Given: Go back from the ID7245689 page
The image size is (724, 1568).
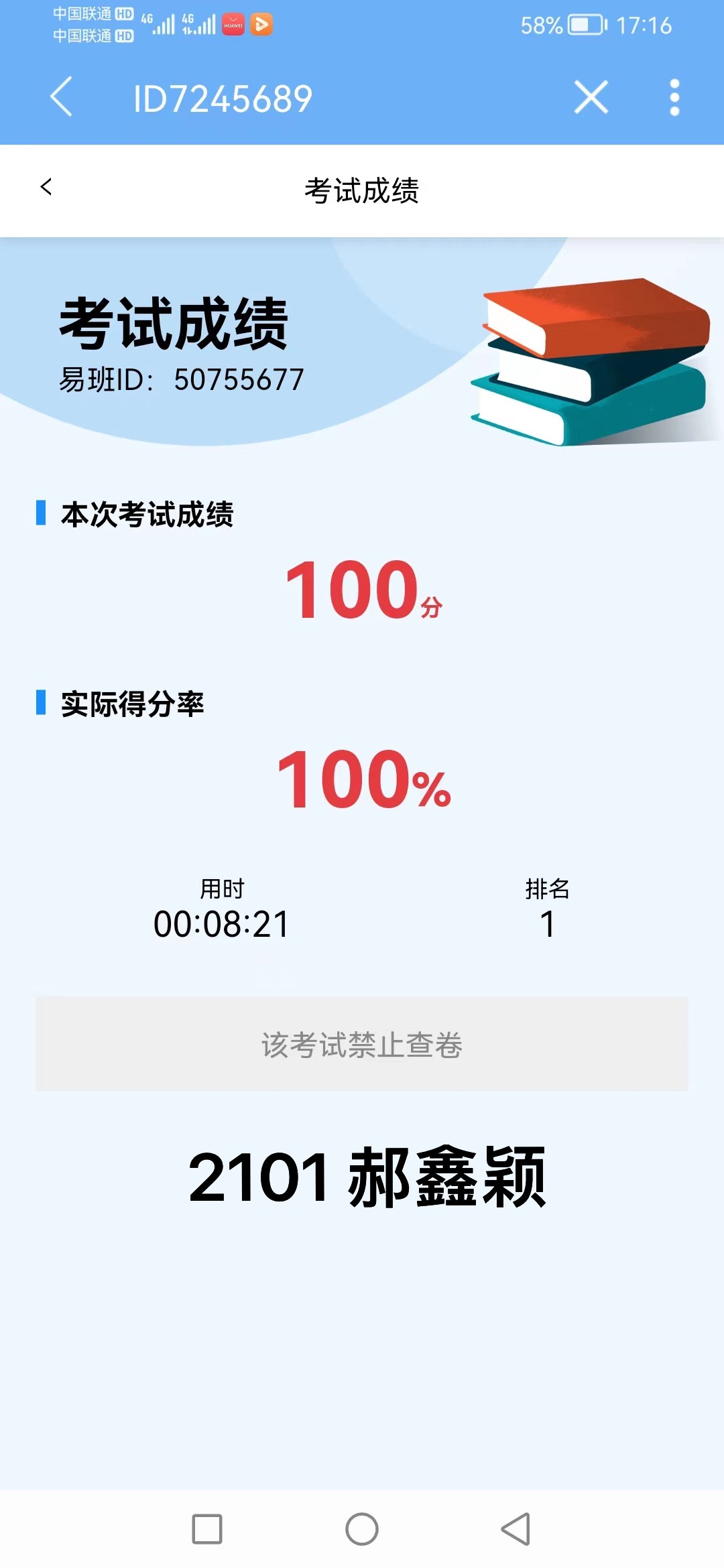Looking at the screenshot, I should click(61, 97).
